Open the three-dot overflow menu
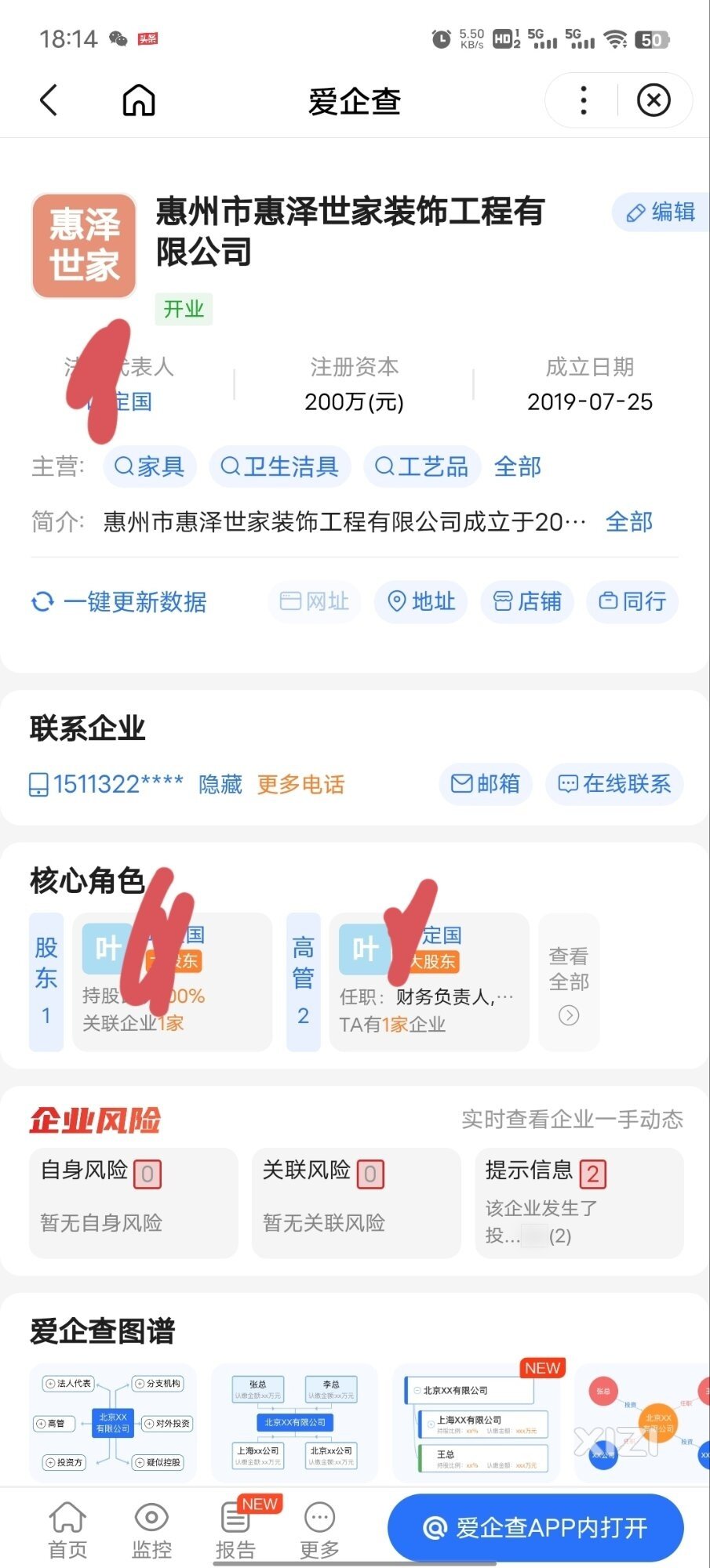The height and width of the screenshot is (1568, 710). pos(583,100)
